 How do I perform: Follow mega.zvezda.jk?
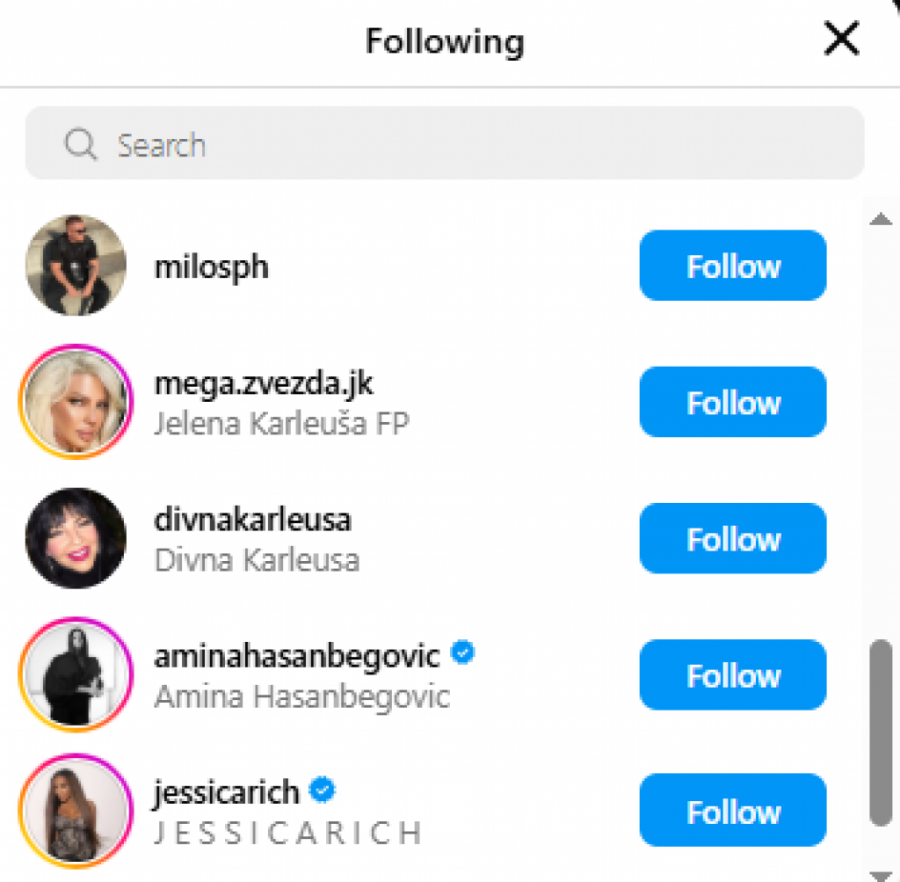(x=732, y=402)
